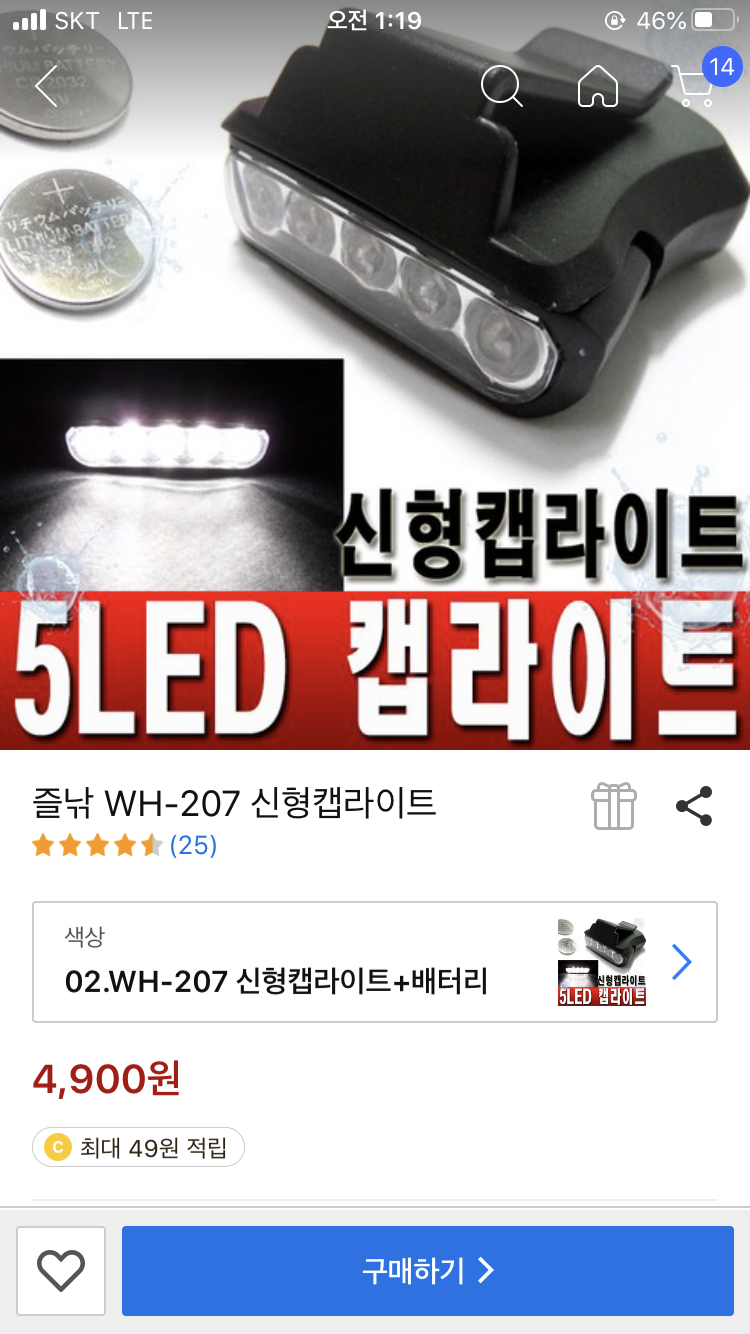Image resolution: width=750 pixels, height=1334 pixels.
Task: Open the 색상 option selector
Action: pyautogui.click(x=375, y=962)
